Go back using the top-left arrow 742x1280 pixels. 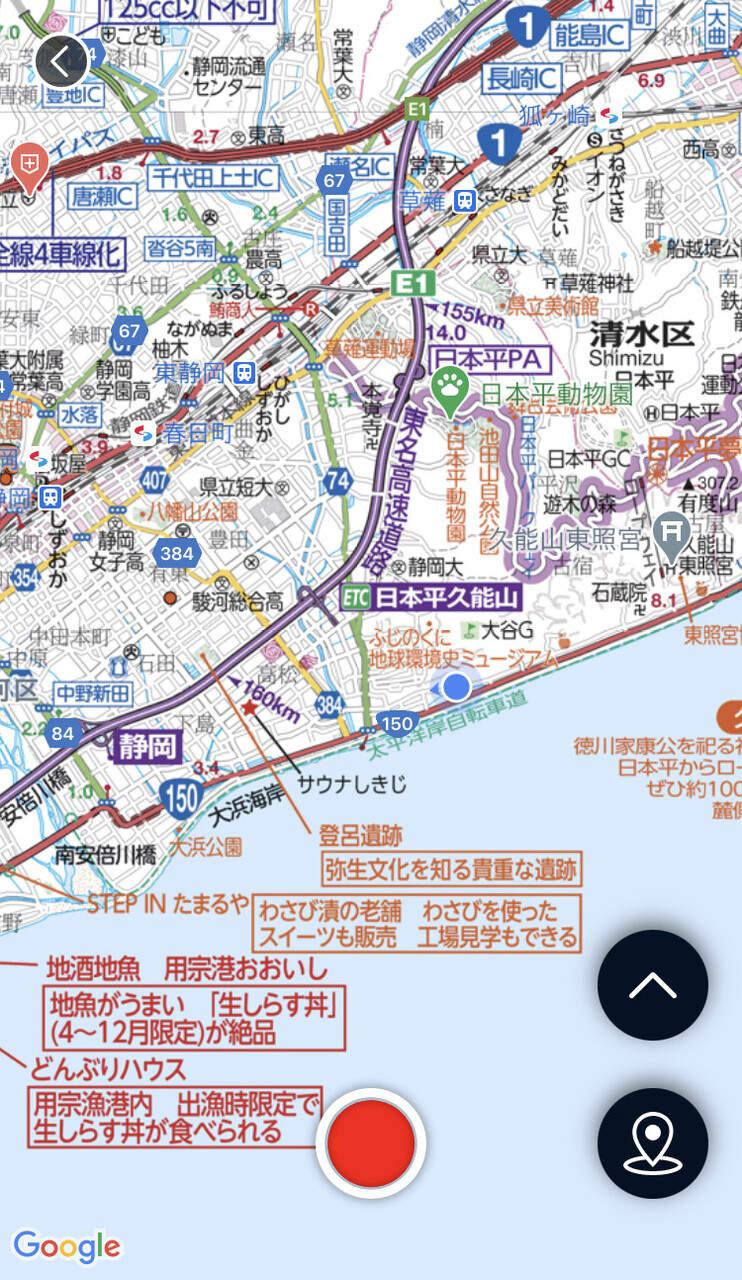[x=61, y=62]
